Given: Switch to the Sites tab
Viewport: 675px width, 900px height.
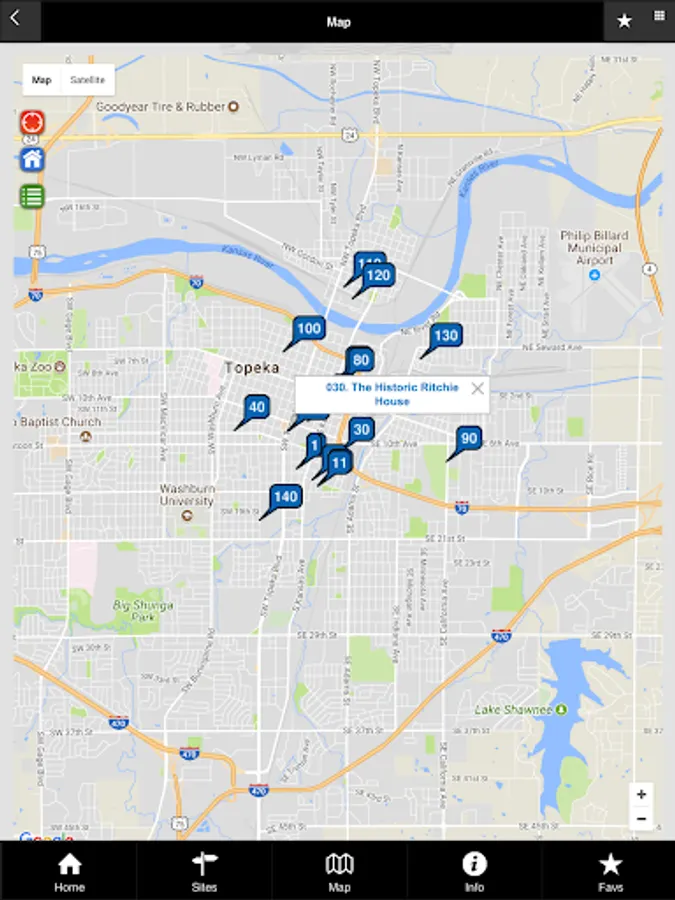Looking at the screenshot, I should (x=204, y=872).
